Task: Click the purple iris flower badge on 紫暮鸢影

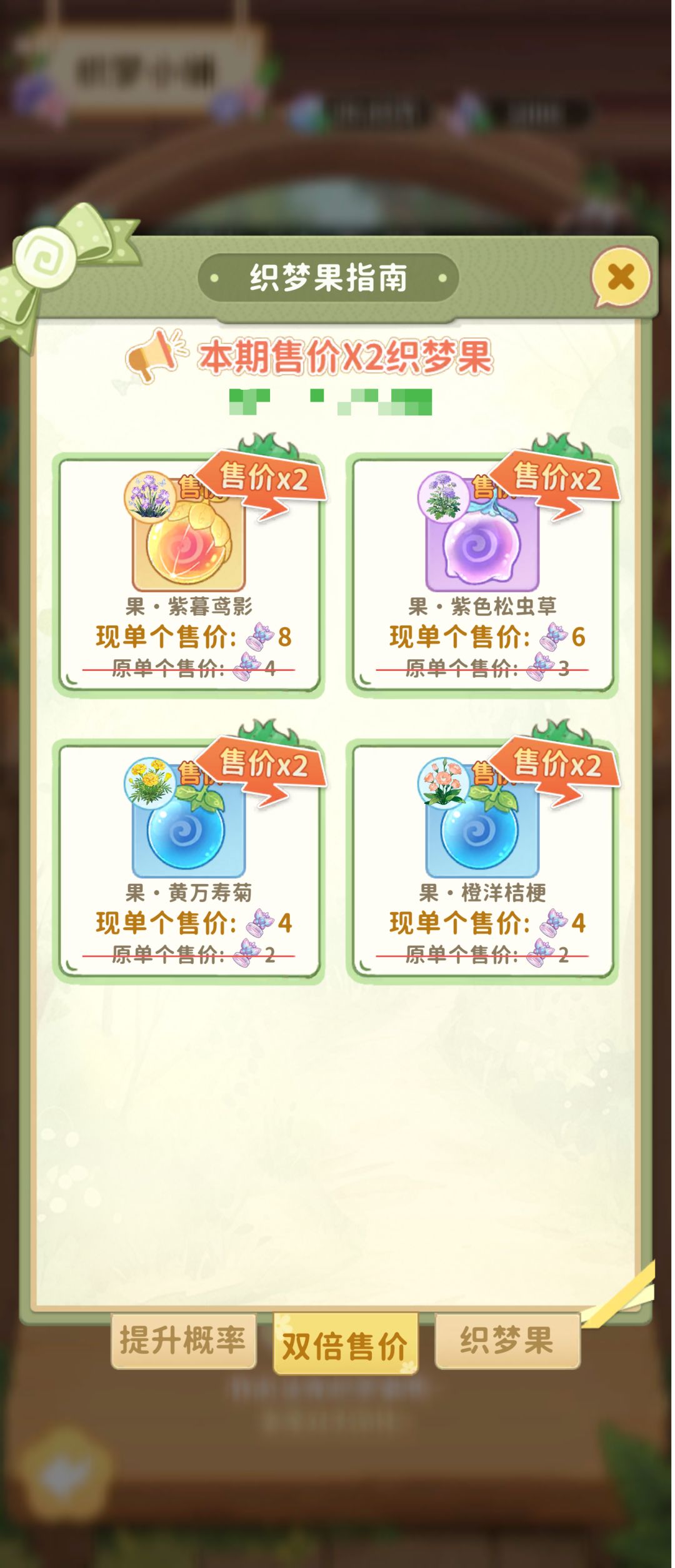Action: point(150,497)
